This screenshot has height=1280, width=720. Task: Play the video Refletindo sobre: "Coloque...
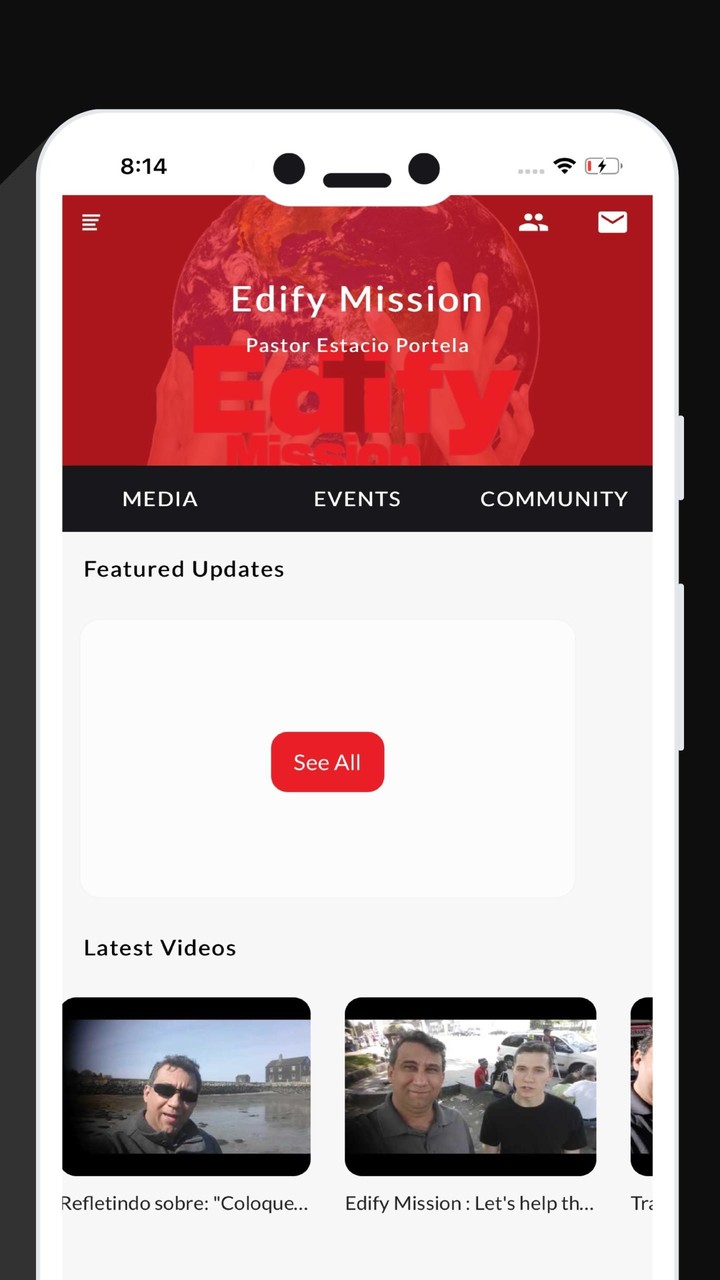(x=186, y=1086)
